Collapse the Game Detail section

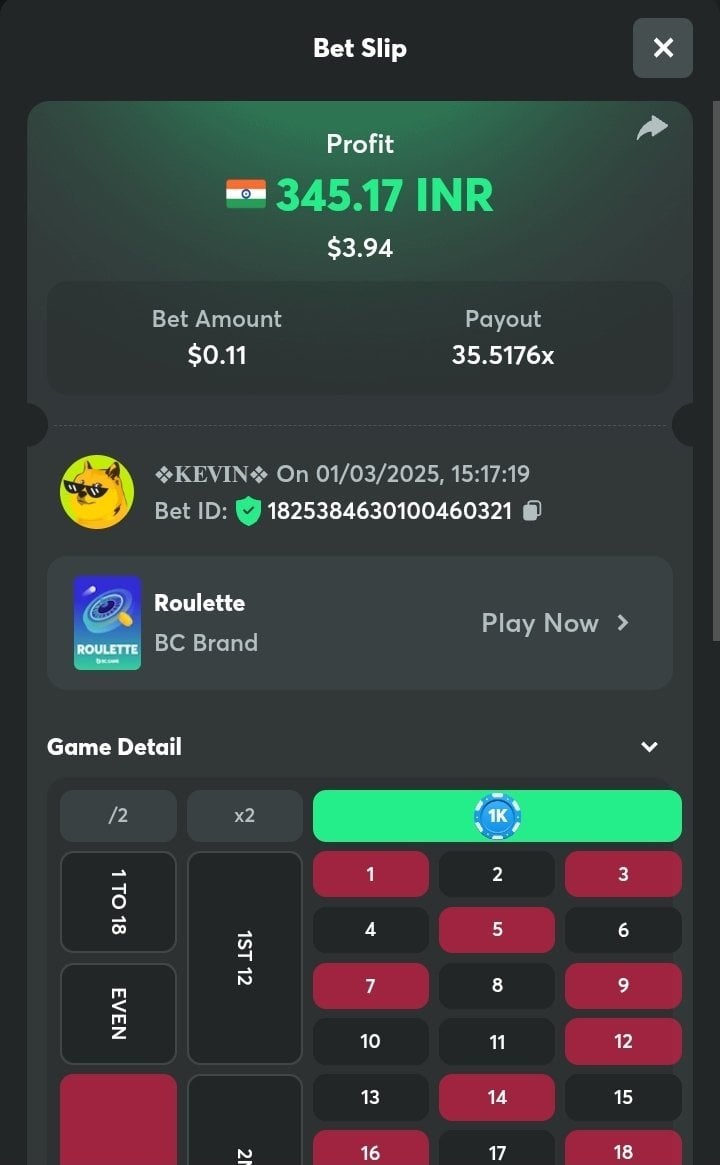[x=649, y=747]
